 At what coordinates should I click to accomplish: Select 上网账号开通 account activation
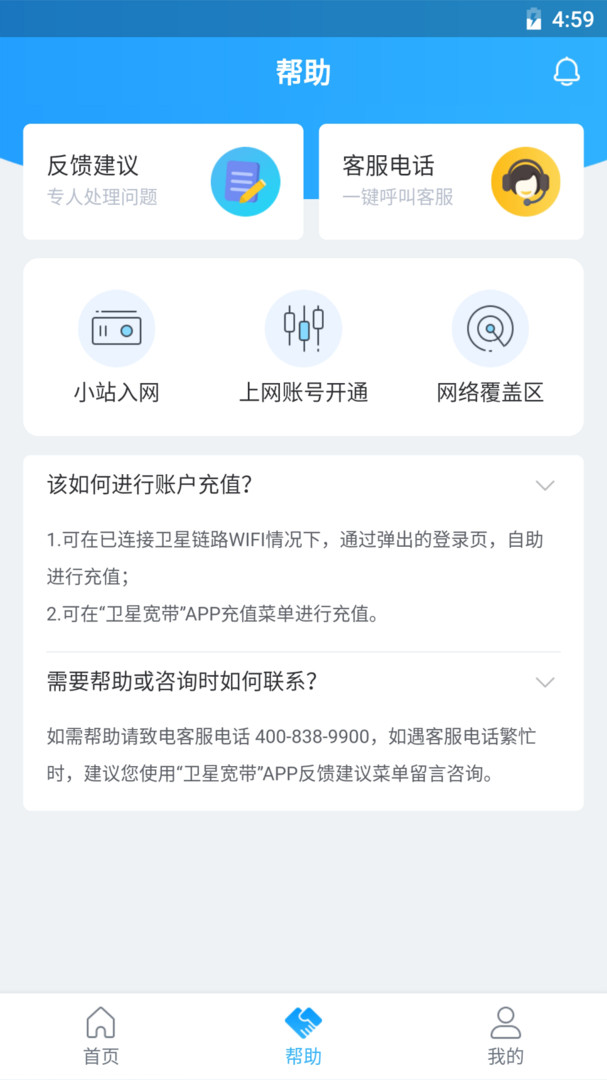point(303,347)
